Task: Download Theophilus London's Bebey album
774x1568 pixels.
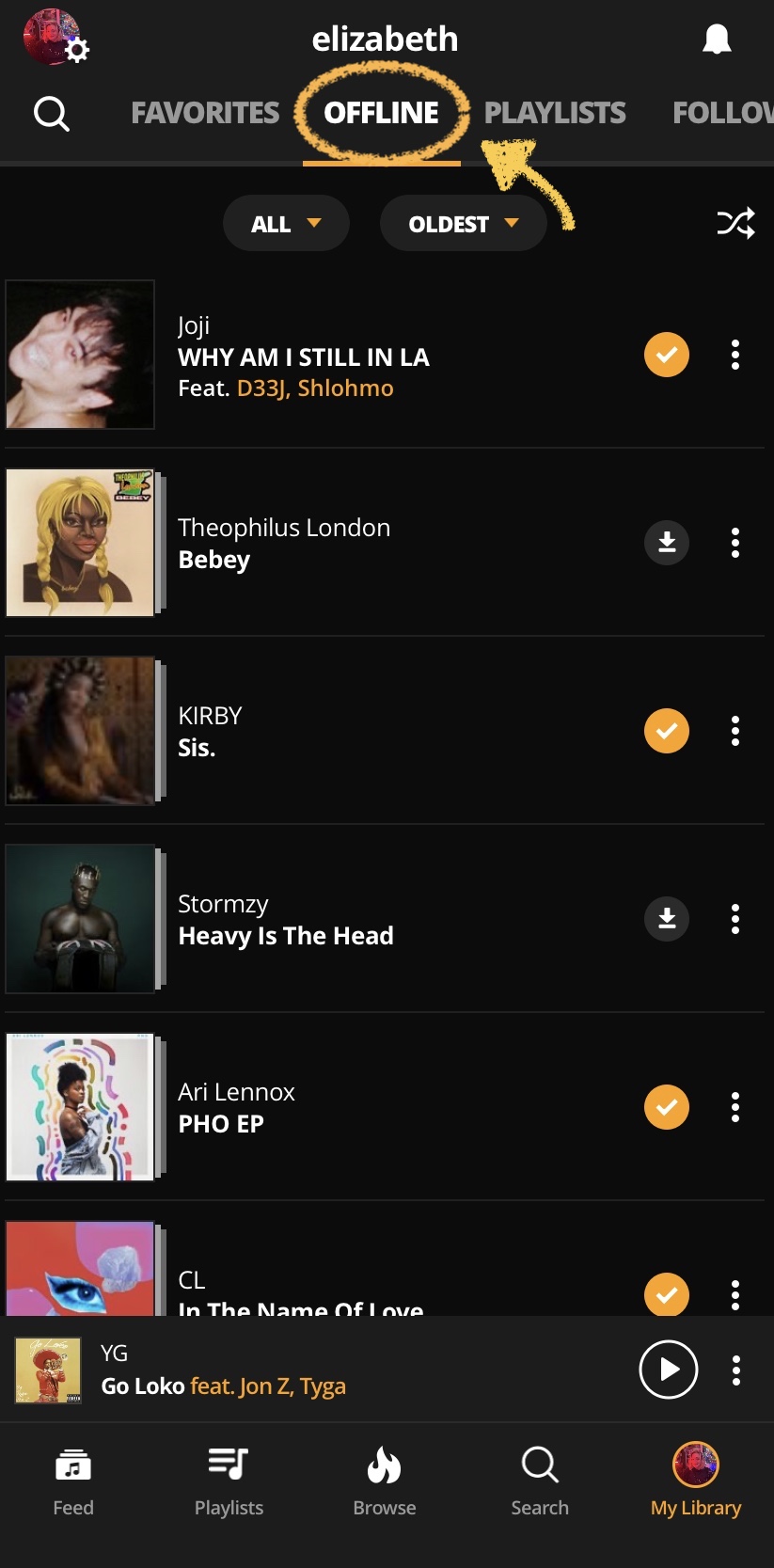Action: (667, 543)
